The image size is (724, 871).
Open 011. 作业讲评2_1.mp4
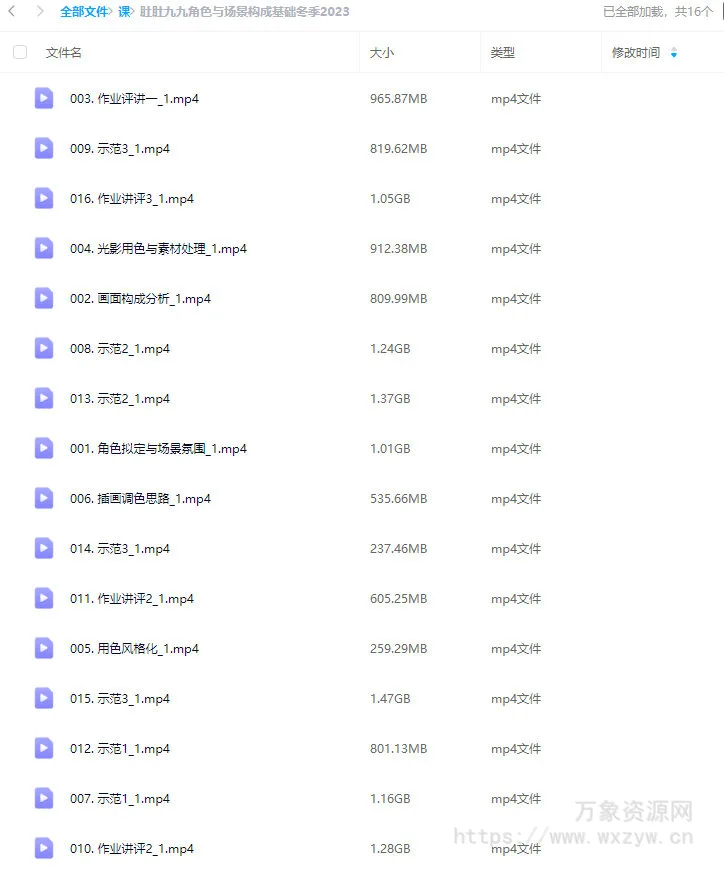(131, 599)
